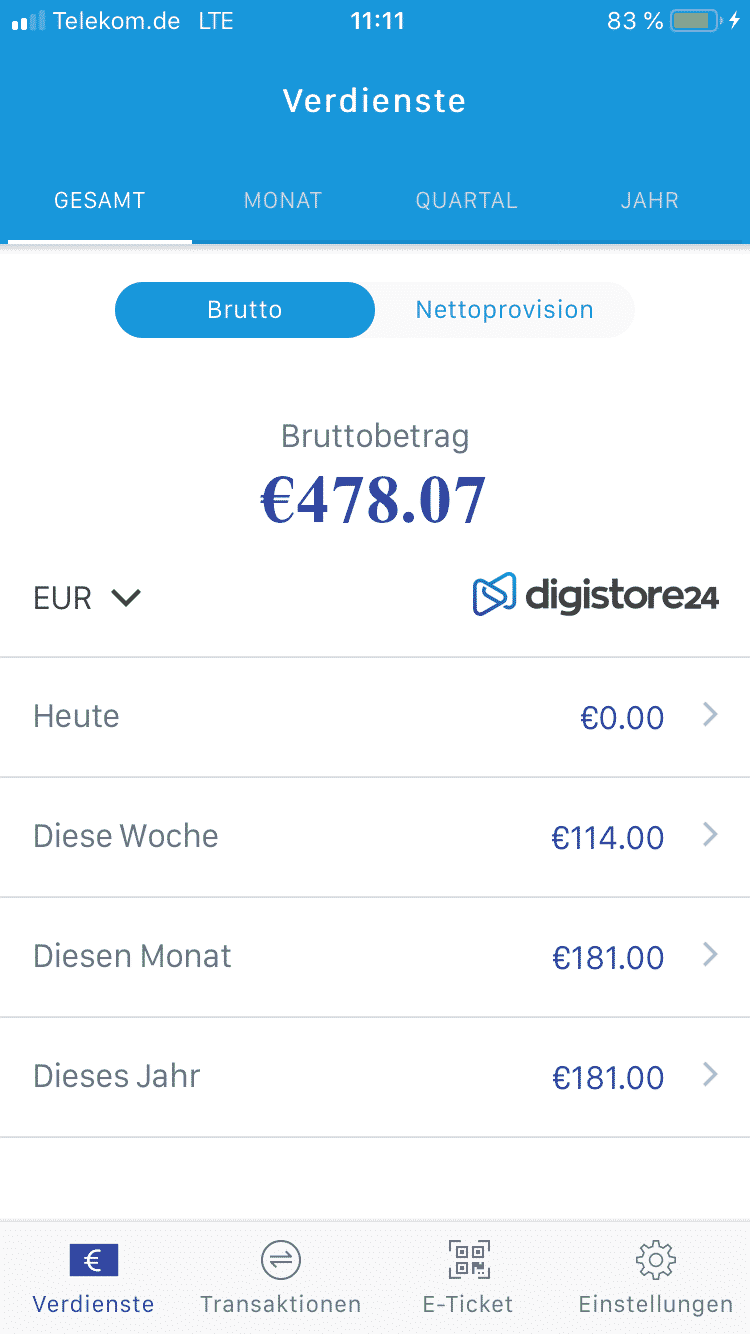Go to Transaktionen in the bottom bar
This screenshot has width=750, height=1334.
pos(281,1278)
